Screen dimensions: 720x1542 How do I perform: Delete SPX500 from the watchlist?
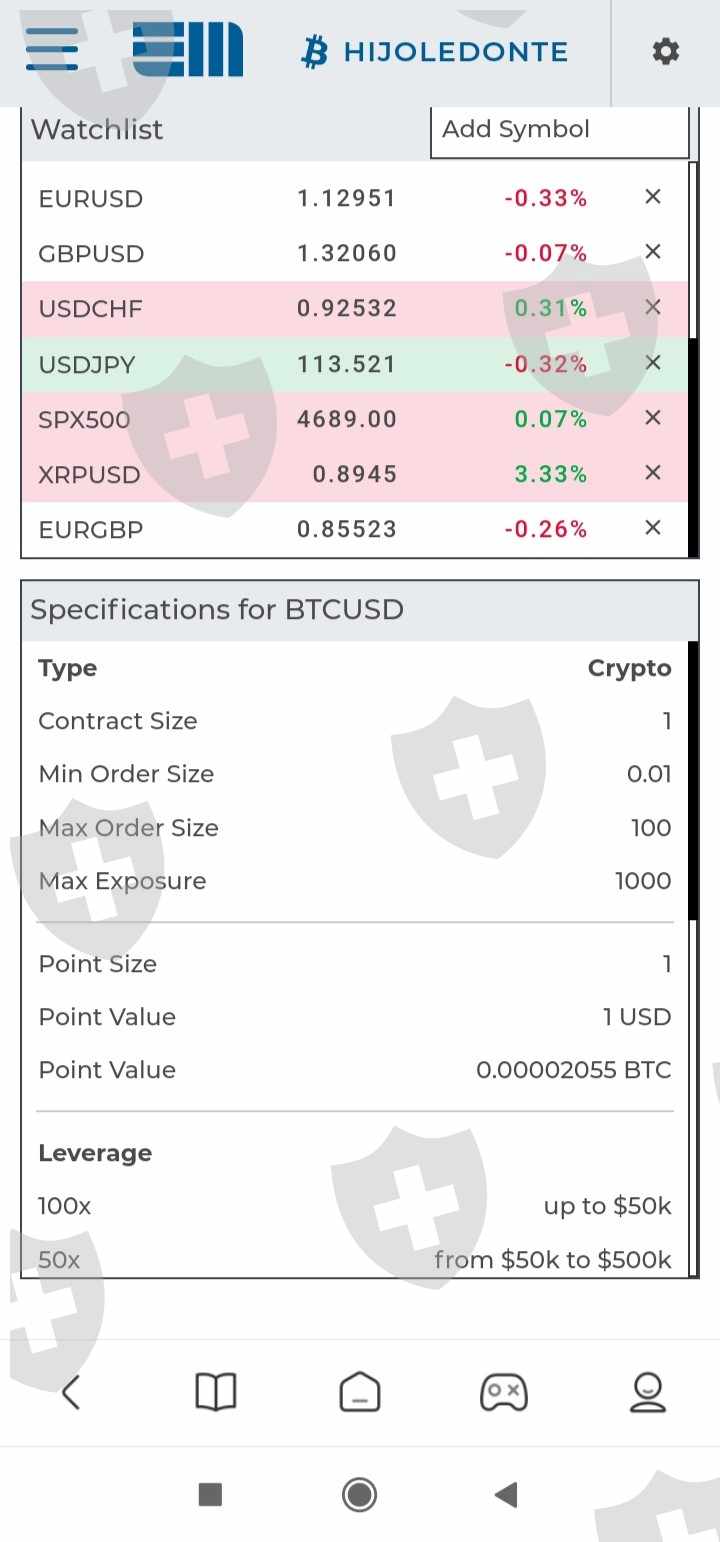tap(653, 417)
